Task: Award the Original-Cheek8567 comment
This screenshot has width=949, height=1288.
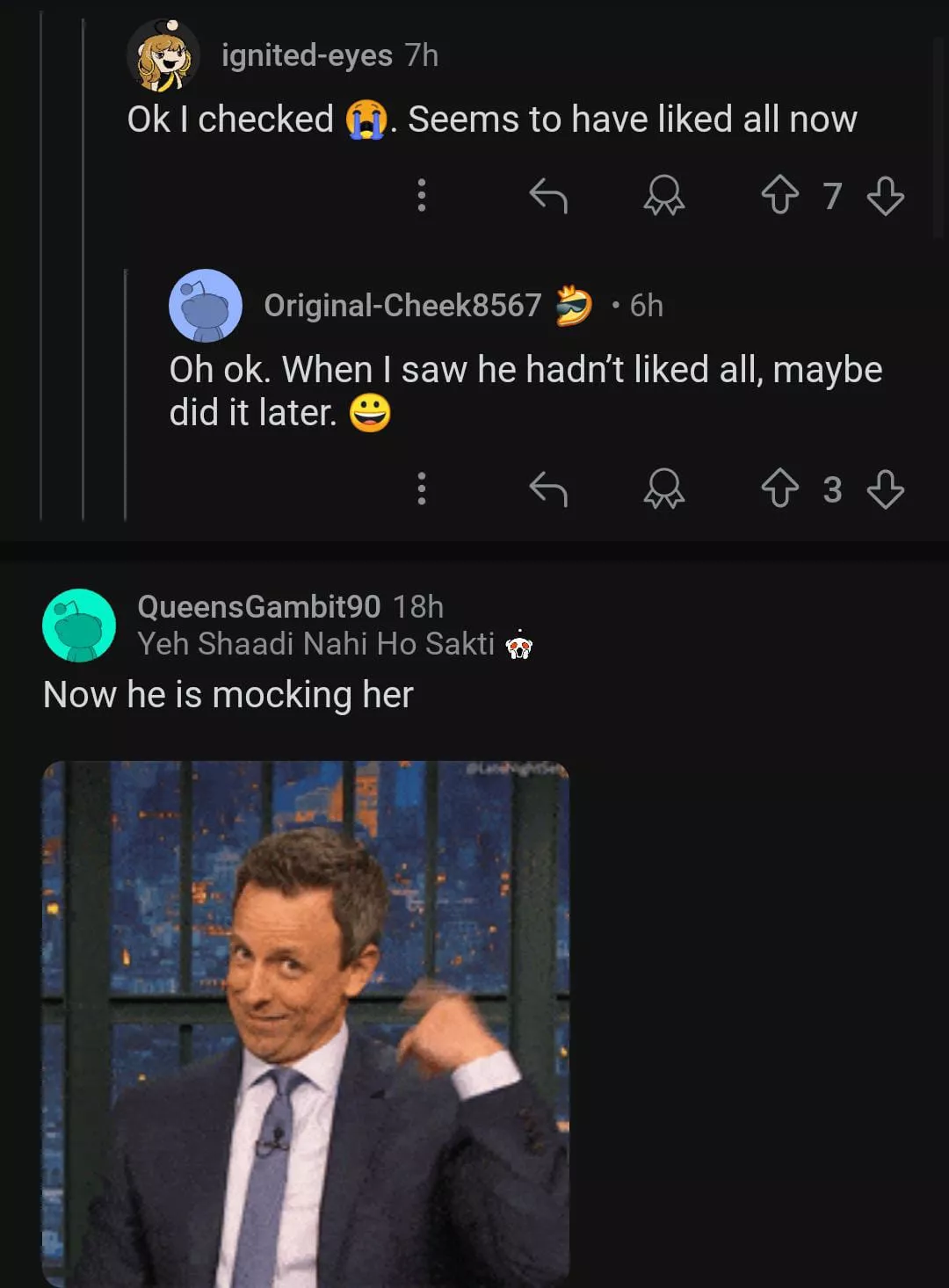Action: pos(663,488)
